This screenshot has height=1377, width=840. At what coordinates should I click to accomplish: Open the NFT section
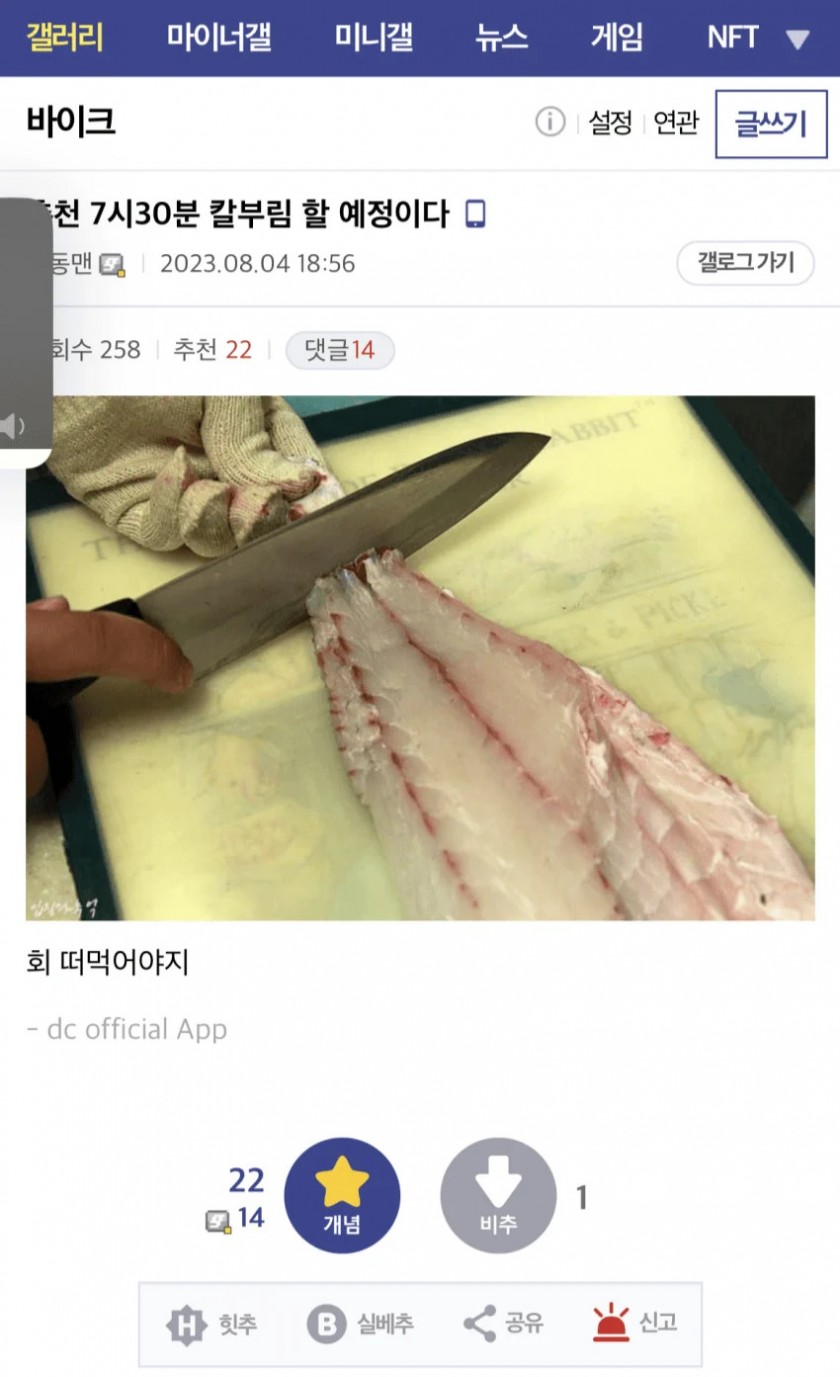tap(734, 38)
